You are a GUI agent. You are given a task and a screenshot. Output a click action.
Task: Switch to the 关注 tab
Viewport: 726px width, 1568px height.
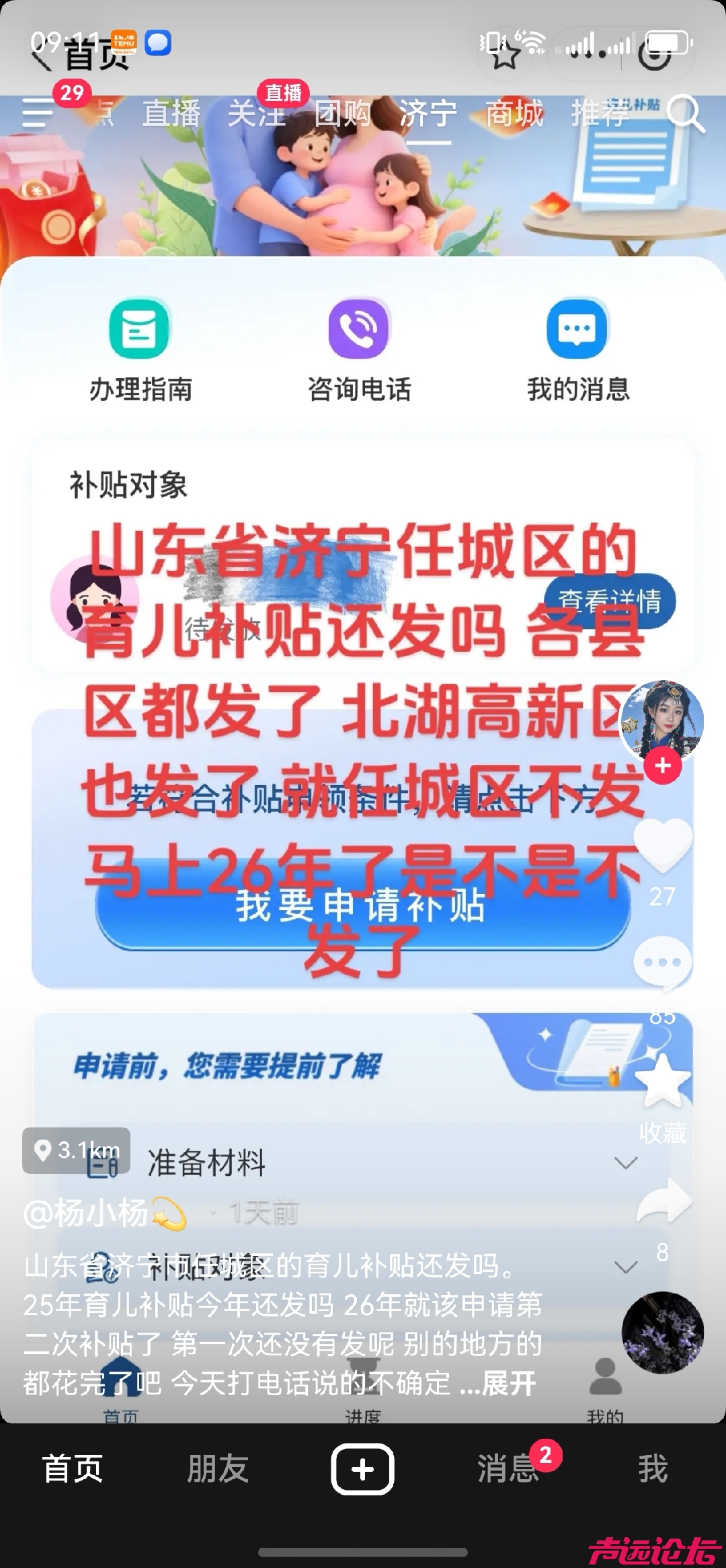[256, 114]
